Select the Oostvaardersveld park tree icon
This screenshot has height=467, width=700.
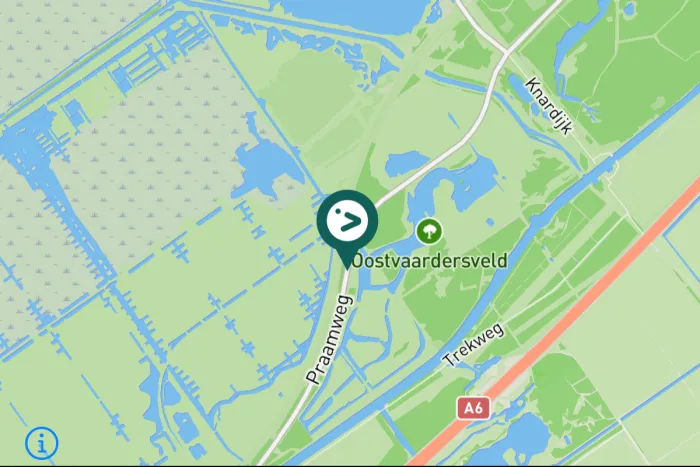[x=429, y=232]
